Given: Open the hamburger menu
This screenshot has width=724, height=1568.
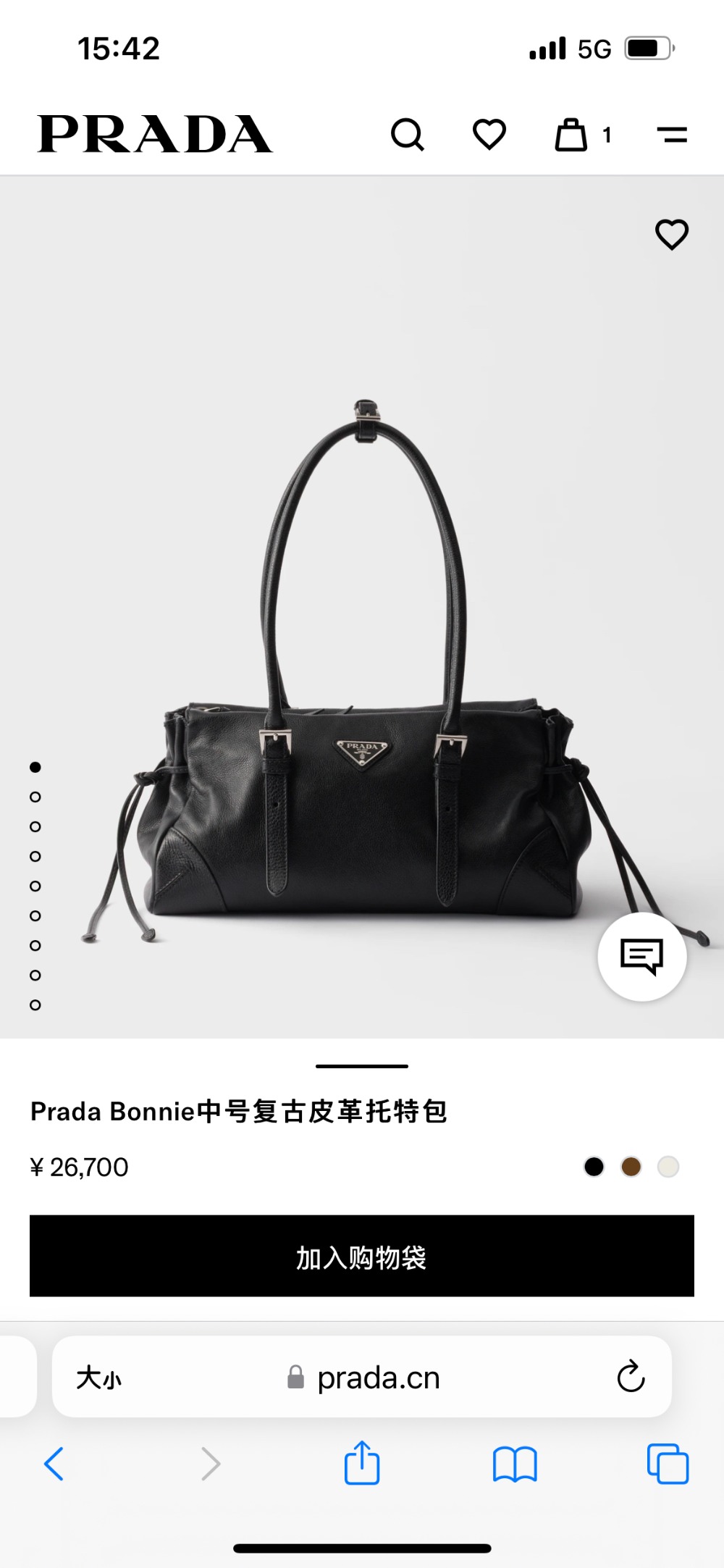Looking at the screenshot, I should [672, 135].
